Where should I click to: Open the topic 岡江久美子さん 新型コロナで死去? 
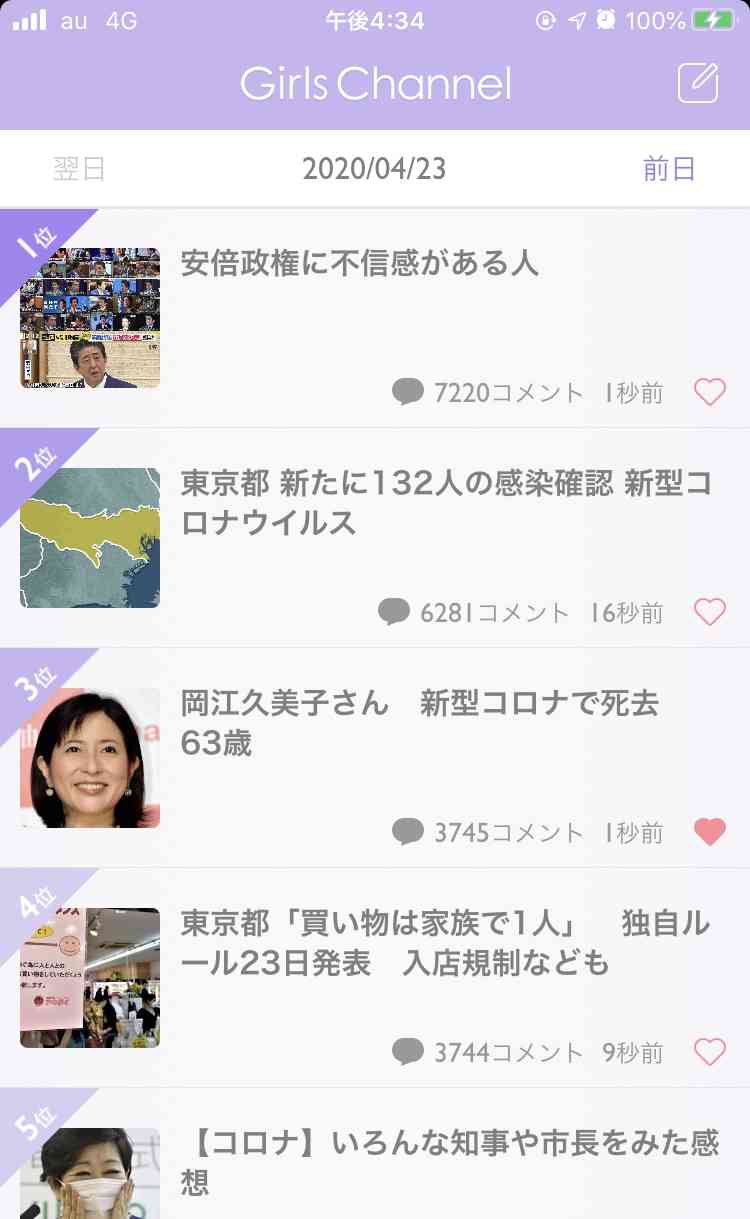click(x=375, y=758)
